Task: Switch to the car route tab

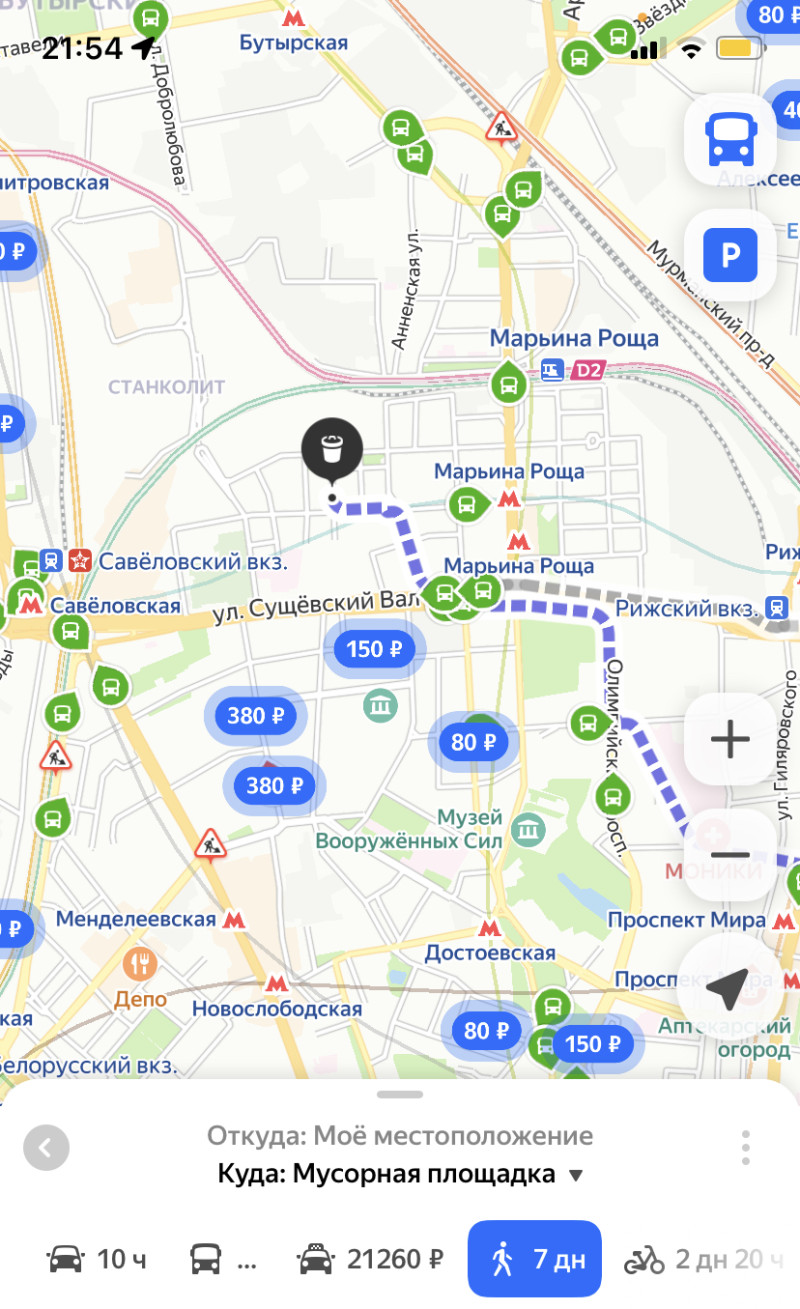Action: pyautogui.click(x=97, y=1259)
